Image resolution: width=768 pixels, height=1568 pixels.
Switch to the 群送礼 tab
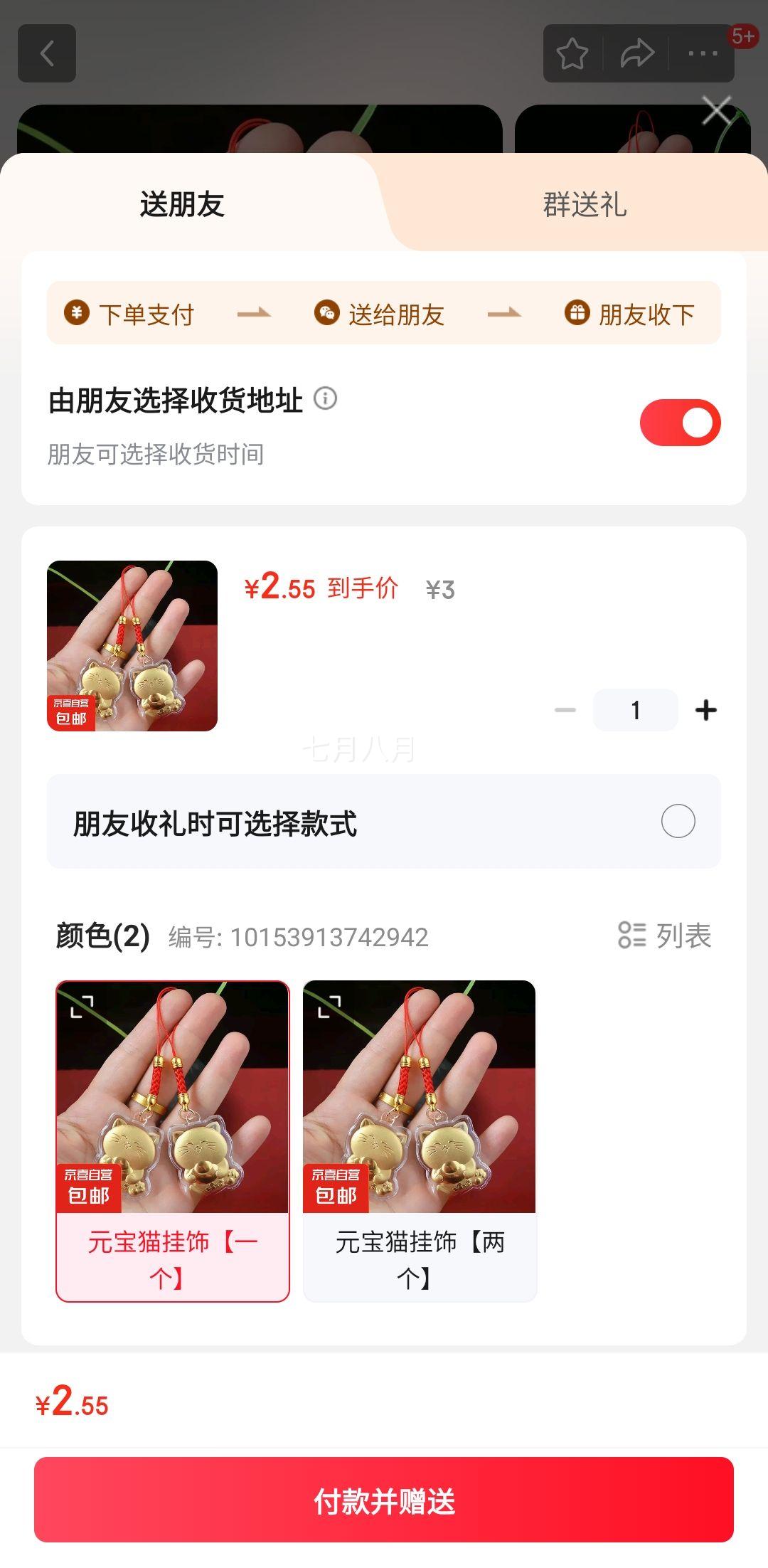(585, 205)
